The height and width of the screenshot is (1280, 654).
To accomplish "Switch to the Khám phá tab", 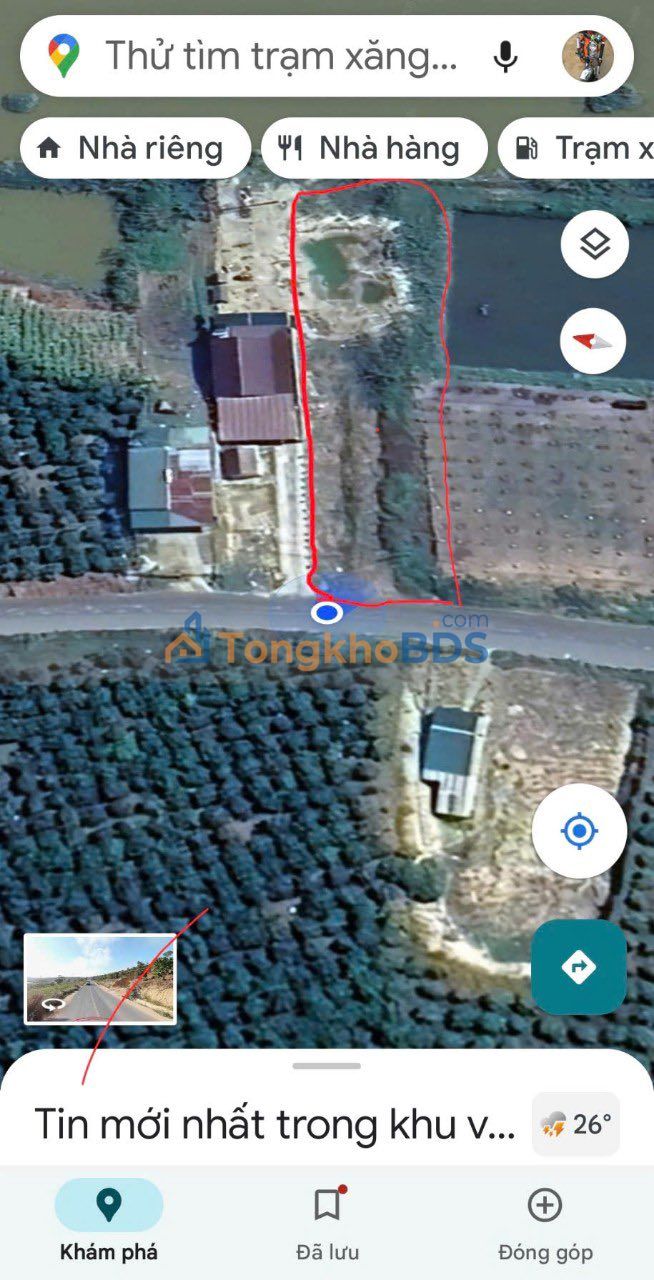I will point(109,1221).
